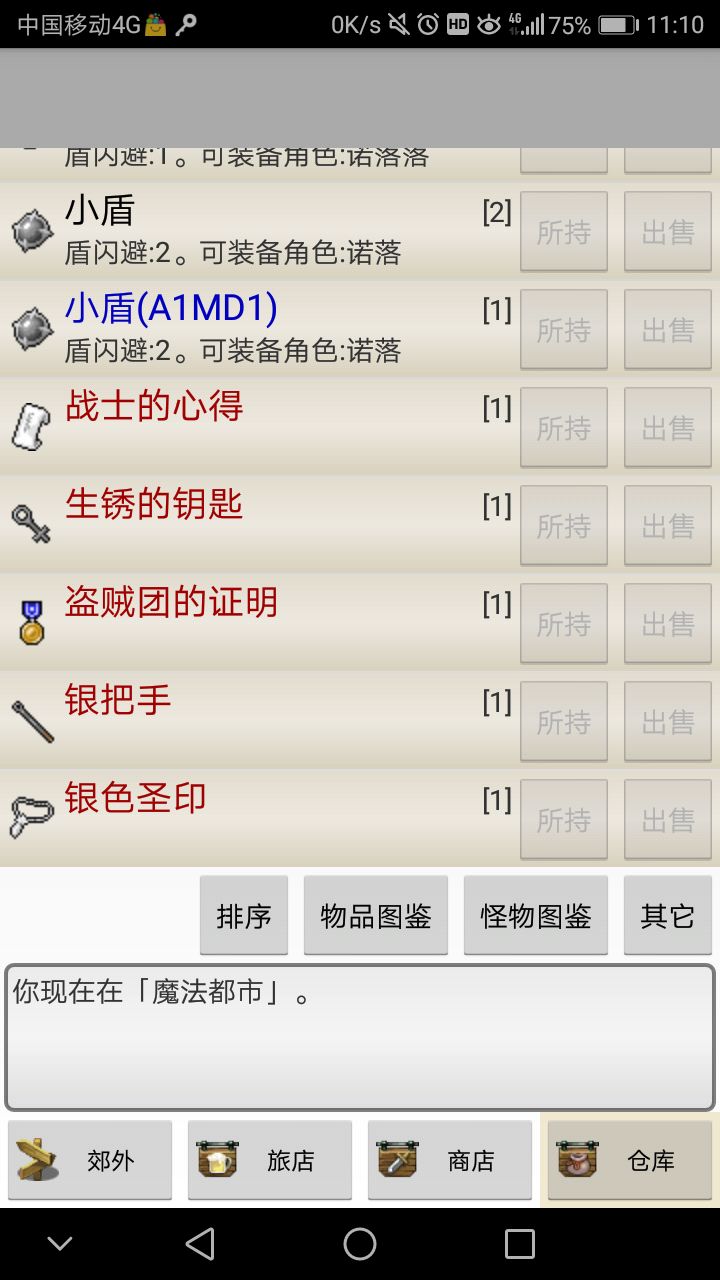Open 怪物图鉴 monster encyclopedia
Viewport: 720px width, 1280px height.
tap(536, 915)
